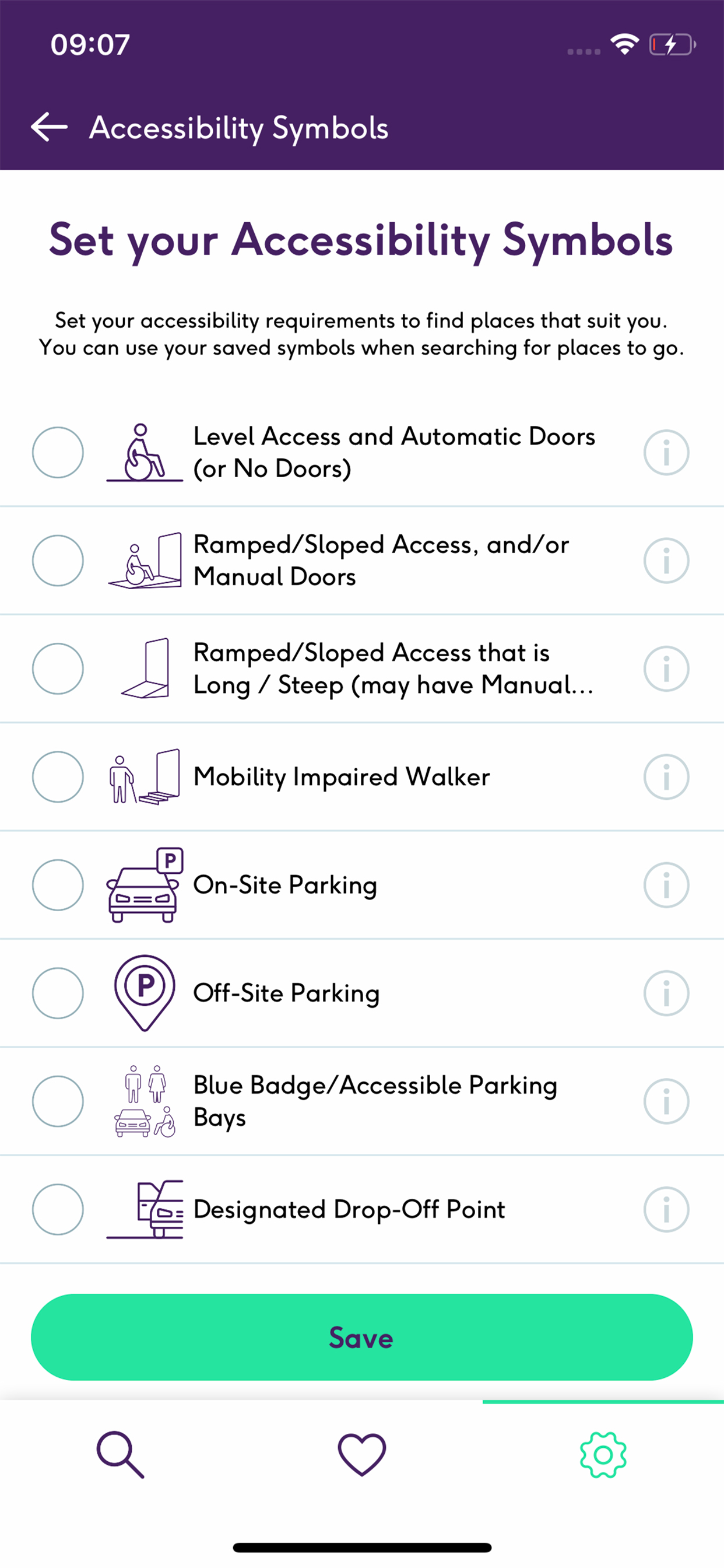Open info for Blue Badge/Accessible Parking Bays
This screenshot has height=1568, width=724.
pos(666,1101)
